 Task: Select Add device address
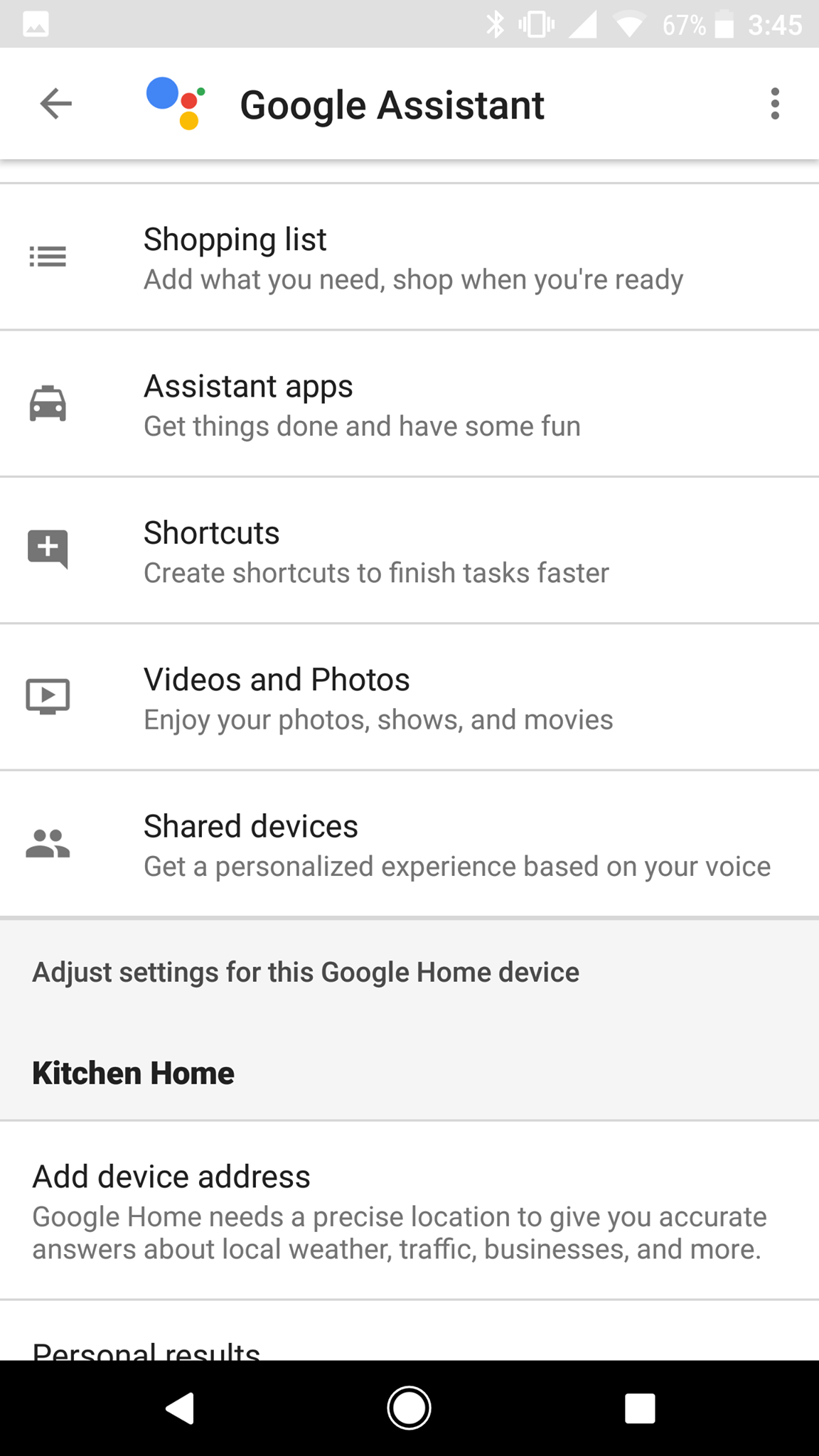(409, 1210)
